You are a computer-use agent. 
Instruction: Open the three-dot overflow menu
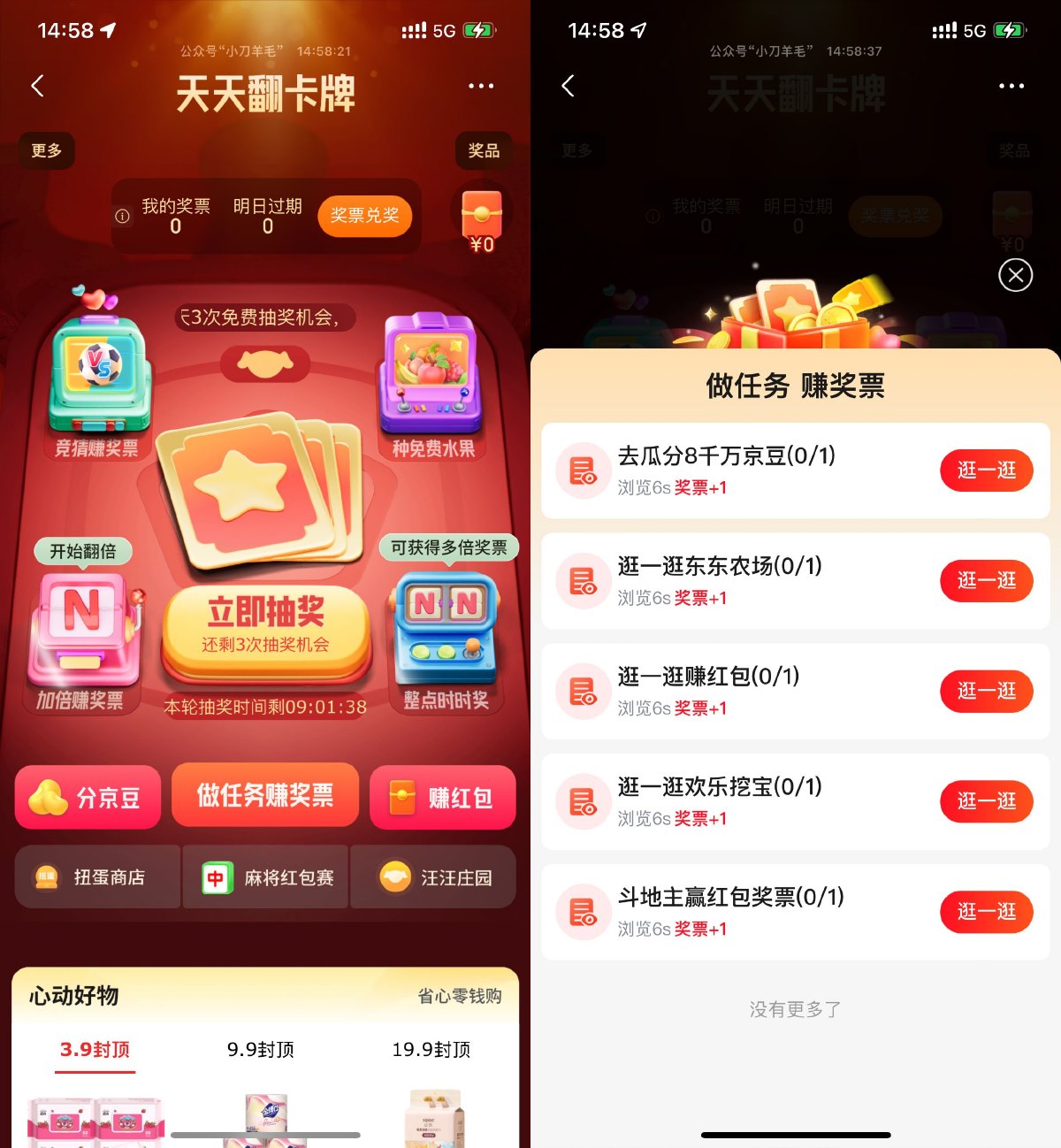[481, 86]
